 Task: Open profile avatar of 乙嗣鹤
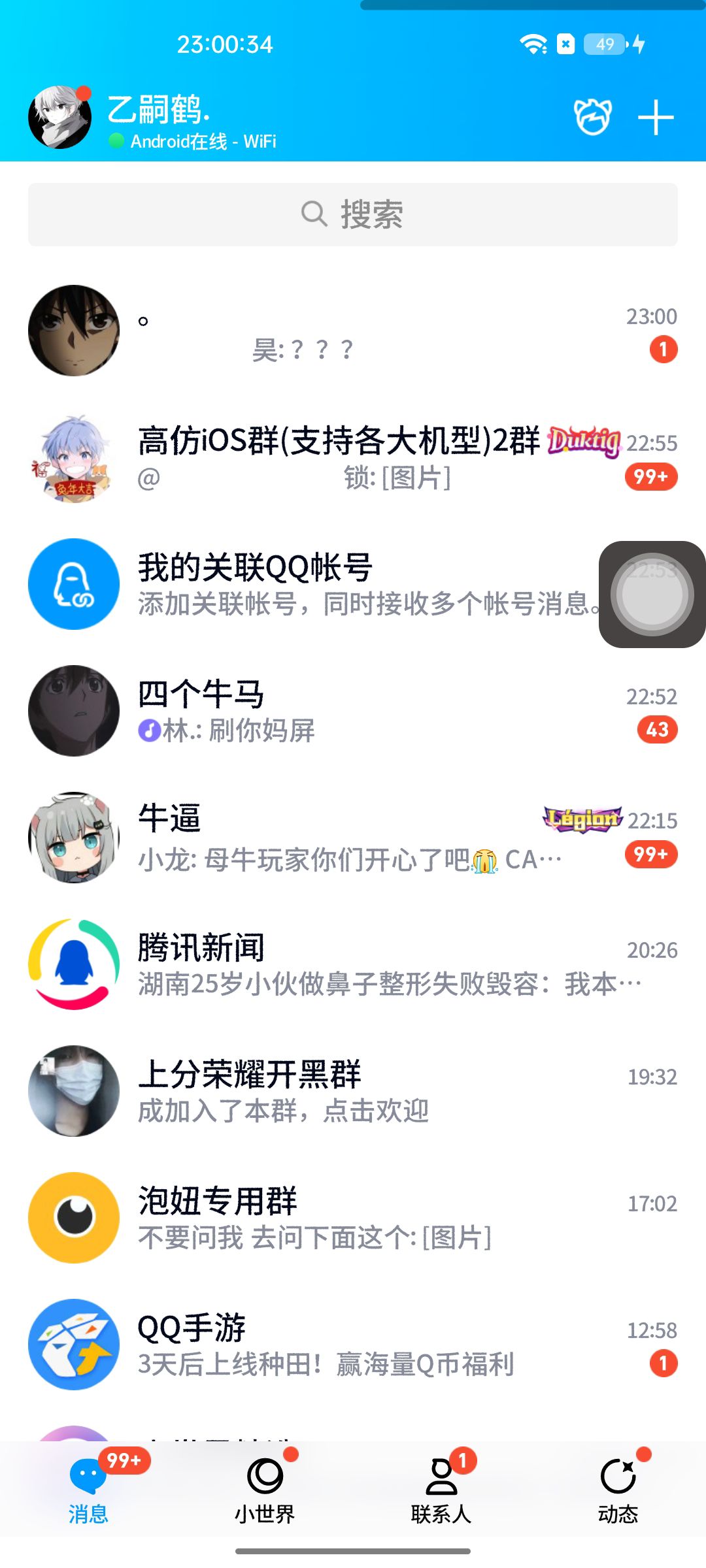59,118
